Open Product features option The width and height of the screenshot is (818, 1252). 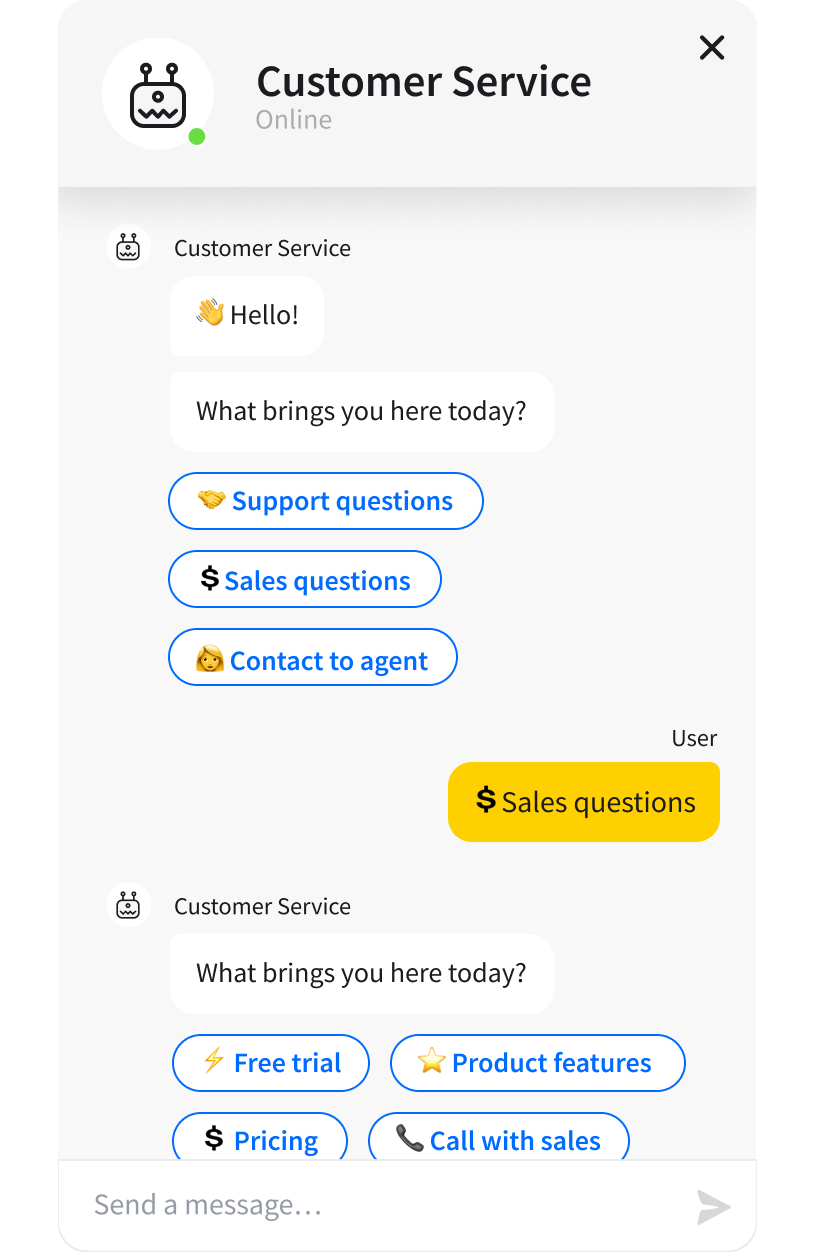pyautogui.click(x=537, y=1062)
